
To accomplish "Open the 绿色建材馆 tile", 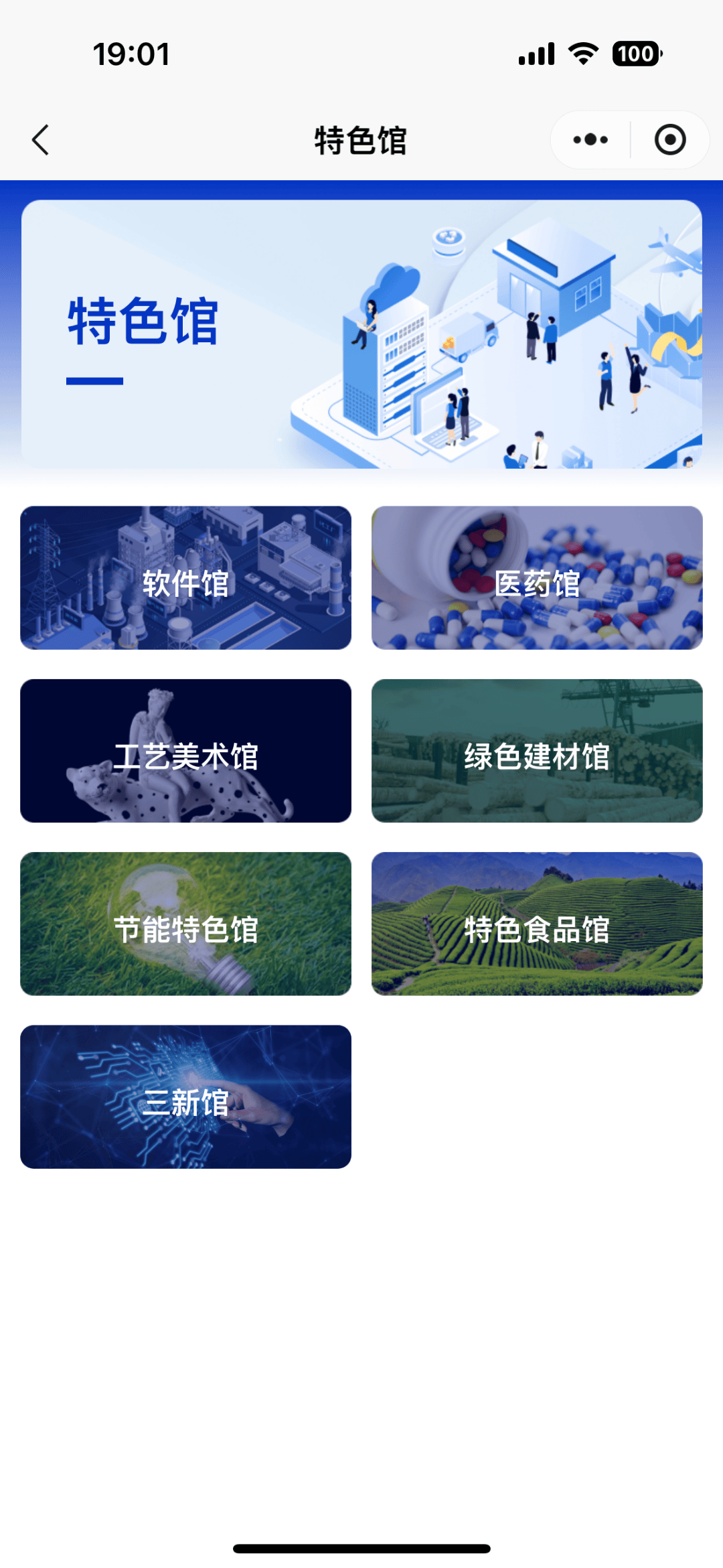I will tap(537, 751).
